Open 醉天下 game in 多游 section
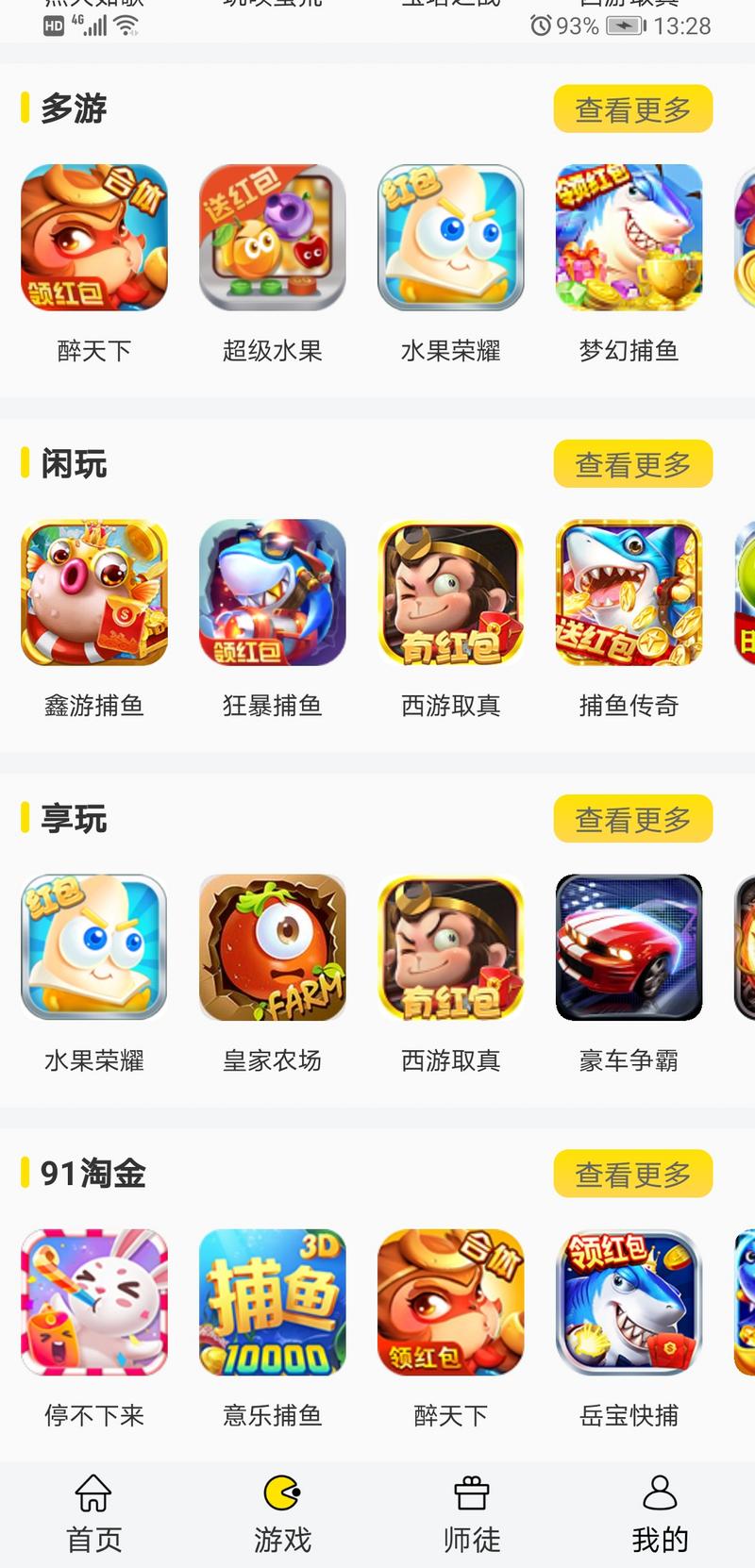755x1568 pixels. tap(94, 238)
